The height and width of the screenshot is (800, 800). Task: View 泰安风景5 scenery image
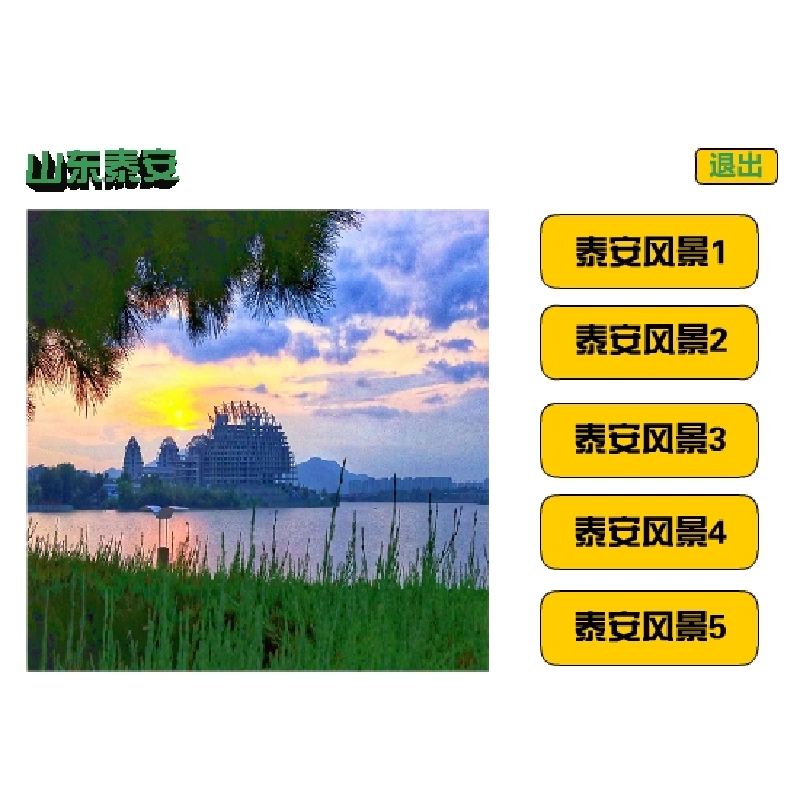tap(649, 628)
